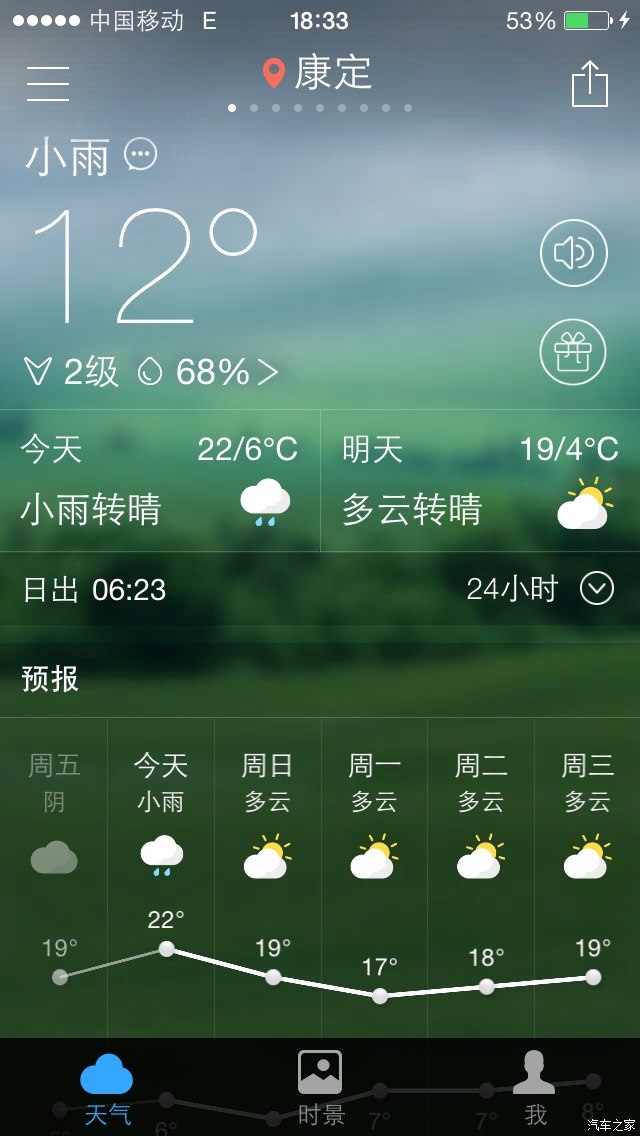The image size is (640, 1136).
Task: Open the gift box icon
Action: [574, 352]
